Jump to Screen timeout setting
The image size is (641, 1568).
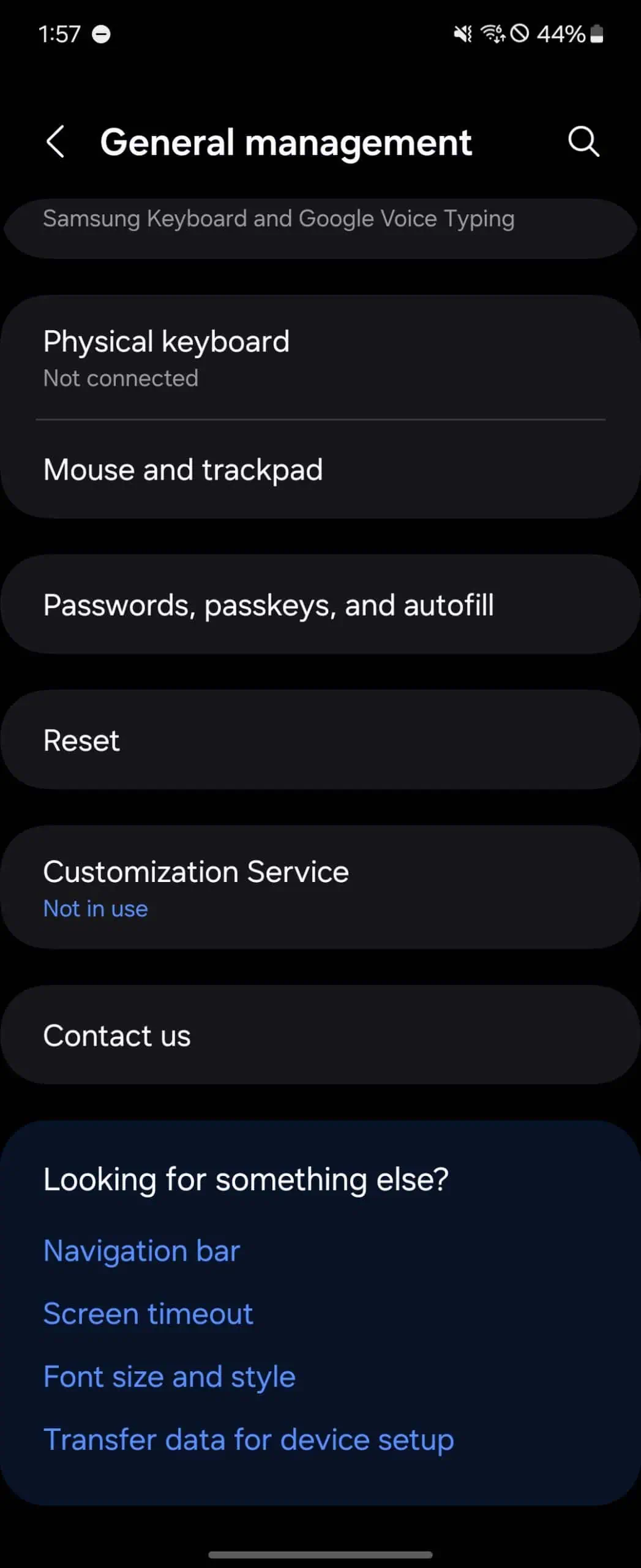pos(148,1314)
